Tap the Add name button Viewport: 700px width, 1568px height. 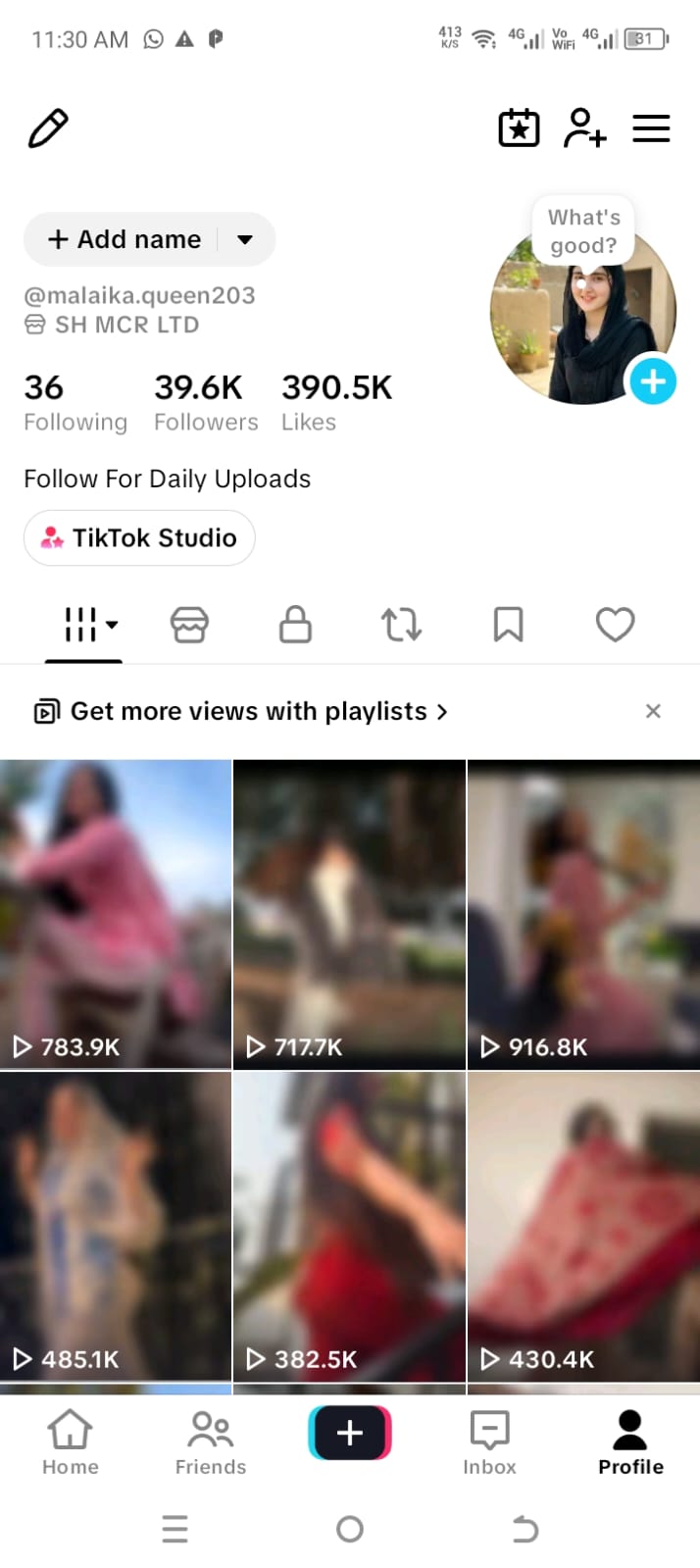tap(149, 239)
